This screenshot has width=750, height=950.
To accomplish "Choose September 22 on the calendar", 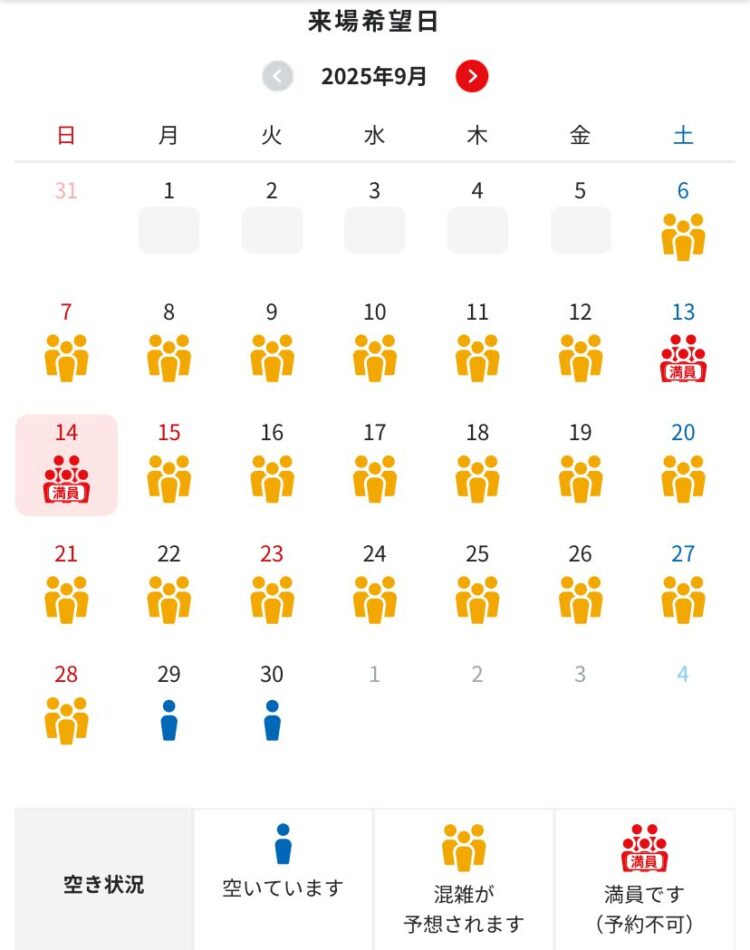I will coord(169,584).
